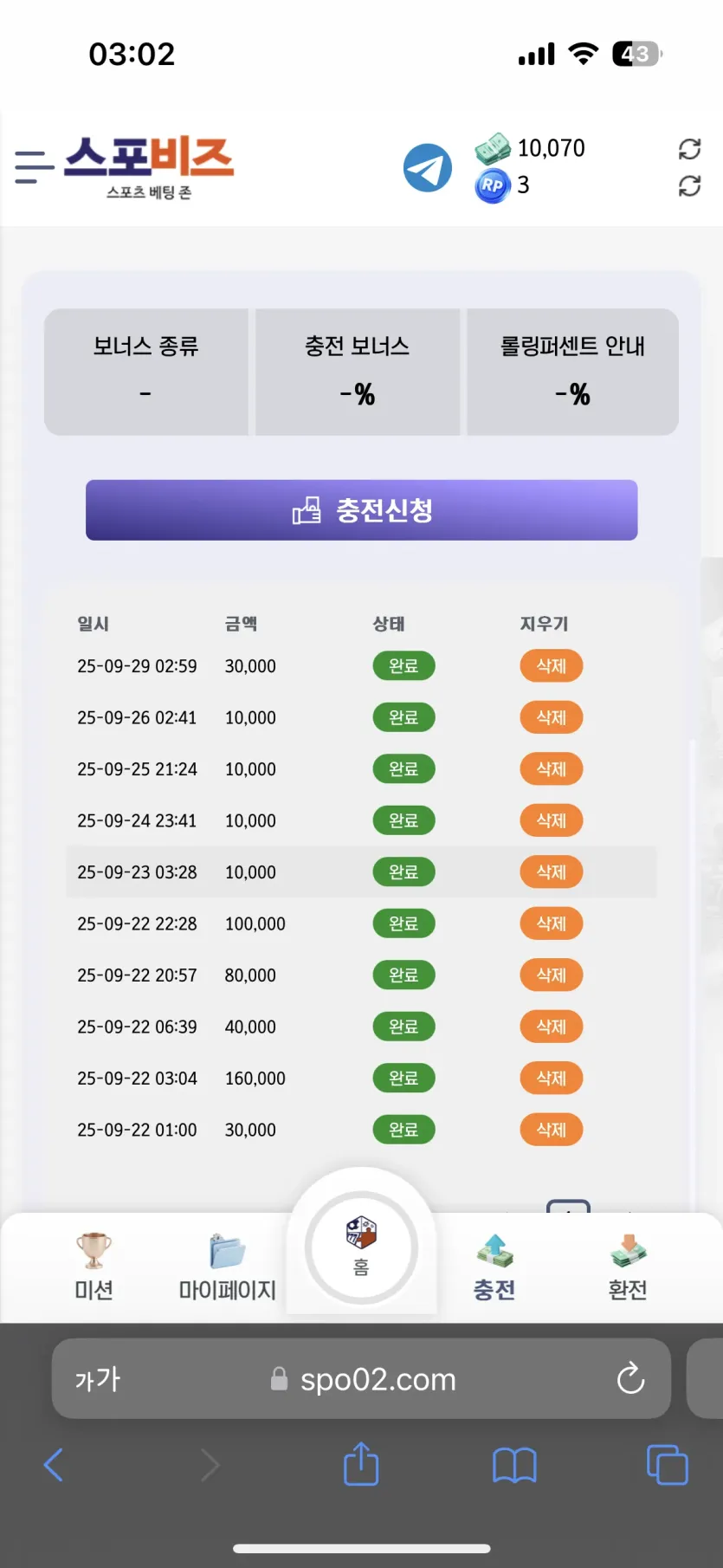
Task: Reload the page in Safari
Action: (x=630, y=1378)
